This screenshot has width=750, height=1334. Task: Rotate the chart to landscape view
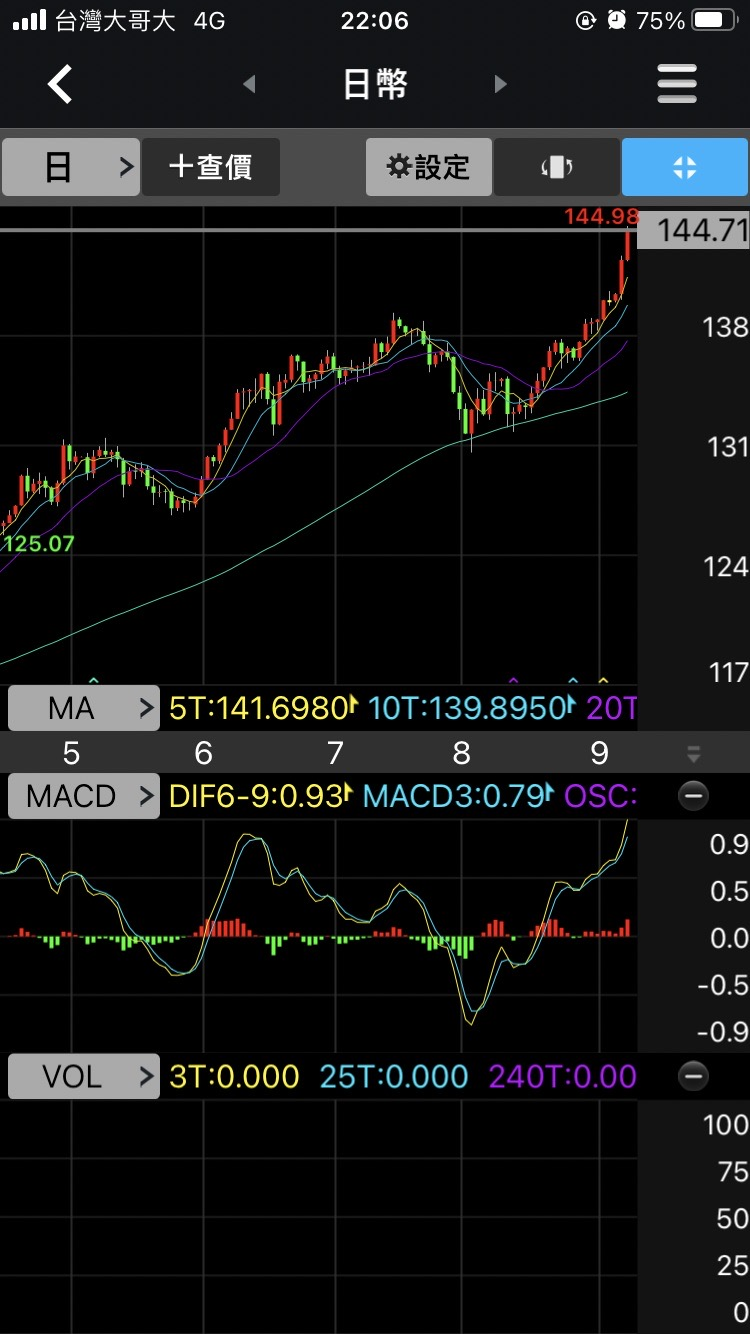(x=557, y=167)
